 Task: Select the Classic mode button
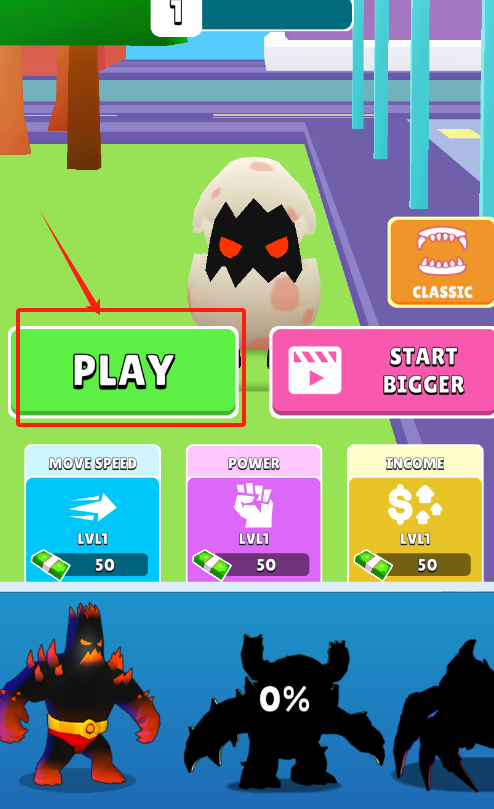coord(441,262)
